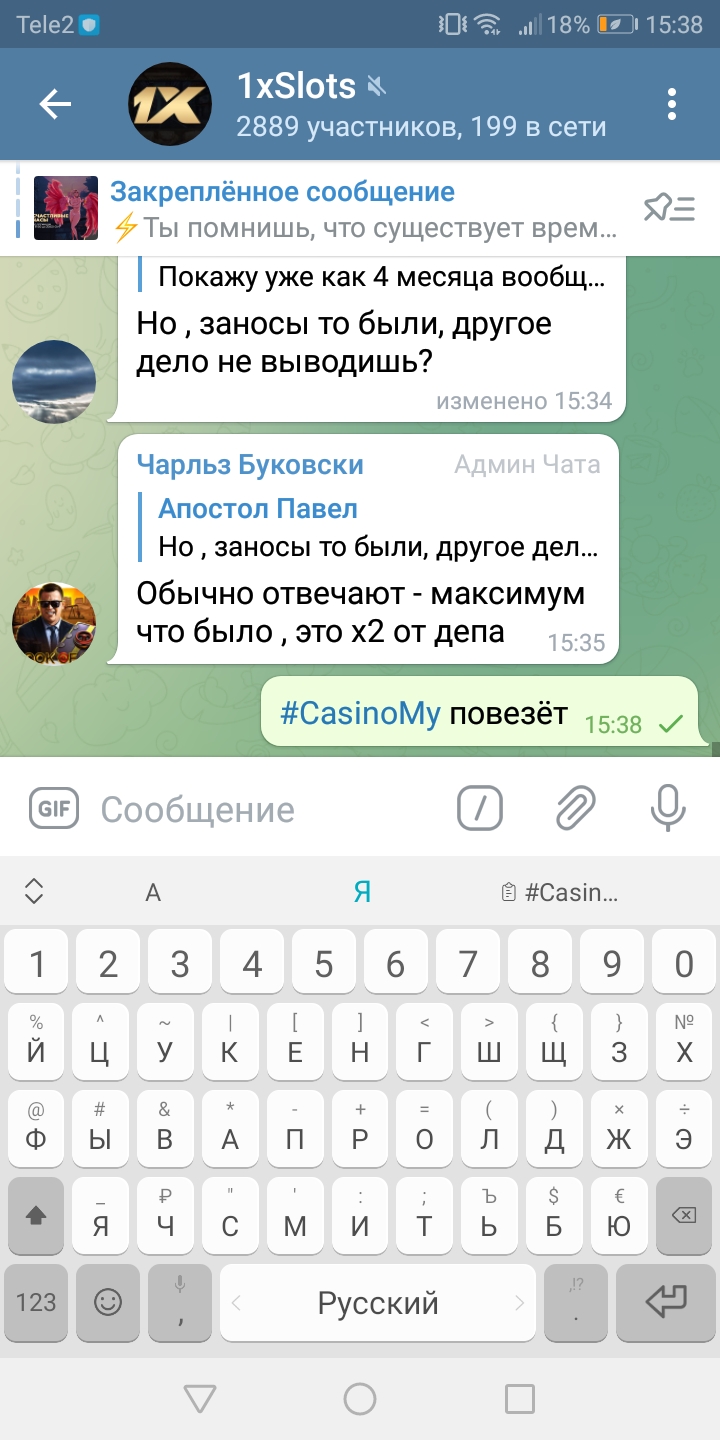Open Чарльз Буковски's avatar profile
Viewport: 720px width, 1440px height.
pyautogui.click(x=54, y=622)
